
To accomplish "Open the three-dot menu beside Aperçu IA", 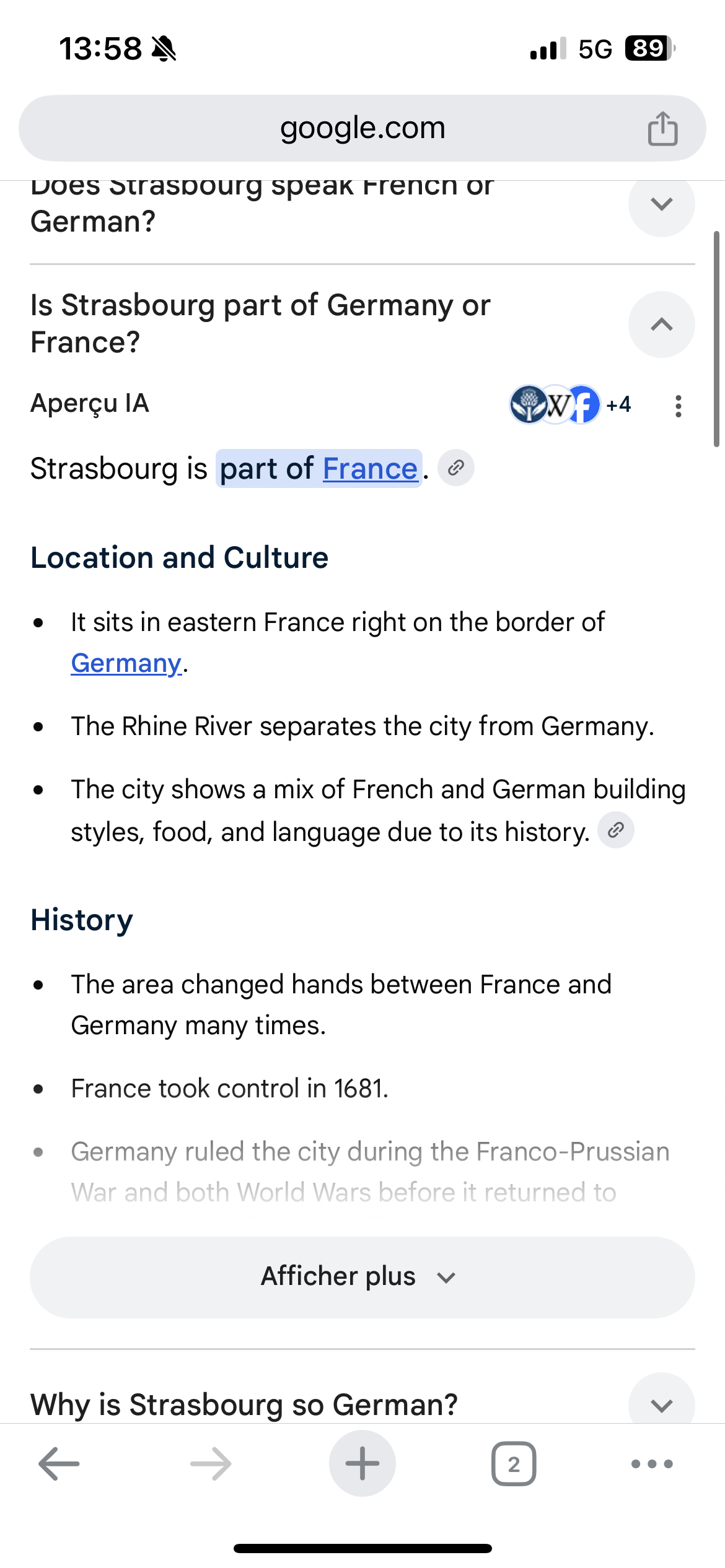I will (x=679, y=406).
